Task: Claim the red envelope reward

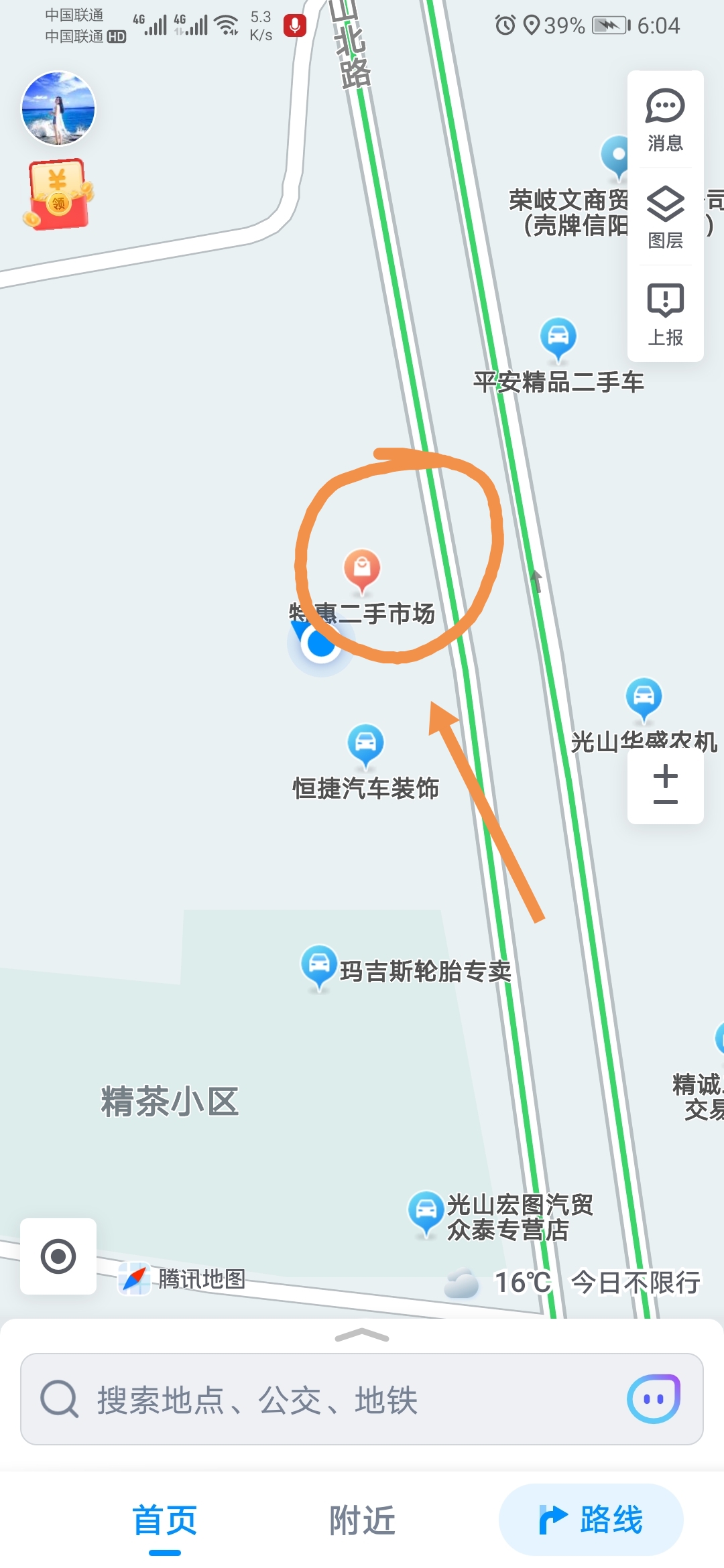Action: click(x=59, y=194)
